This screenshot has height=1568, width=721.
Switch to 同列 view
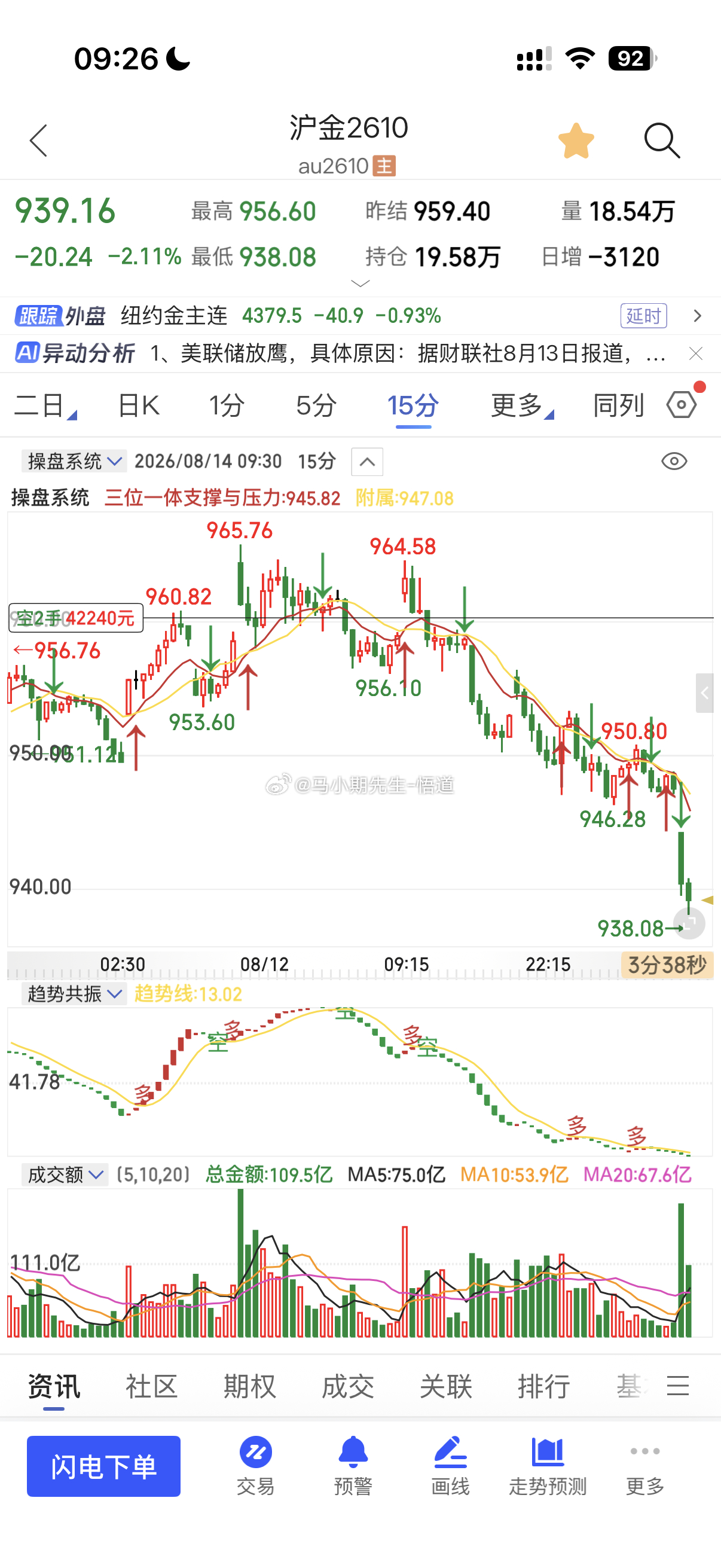coord(619,405)
